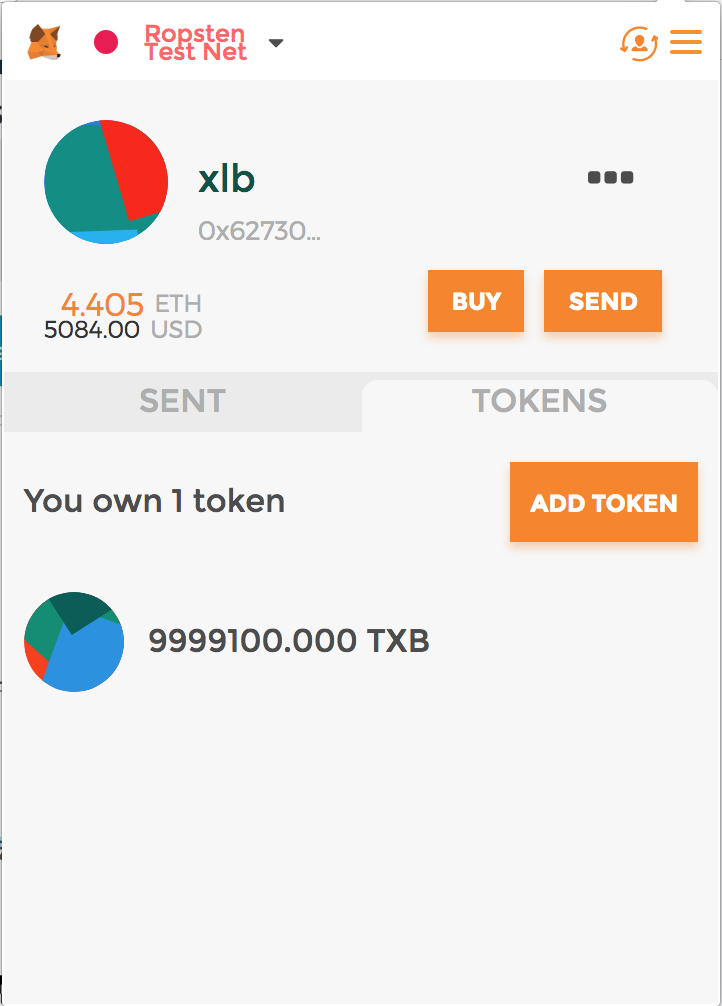Open the 9999100.000 TXB token

coord(288,641)
